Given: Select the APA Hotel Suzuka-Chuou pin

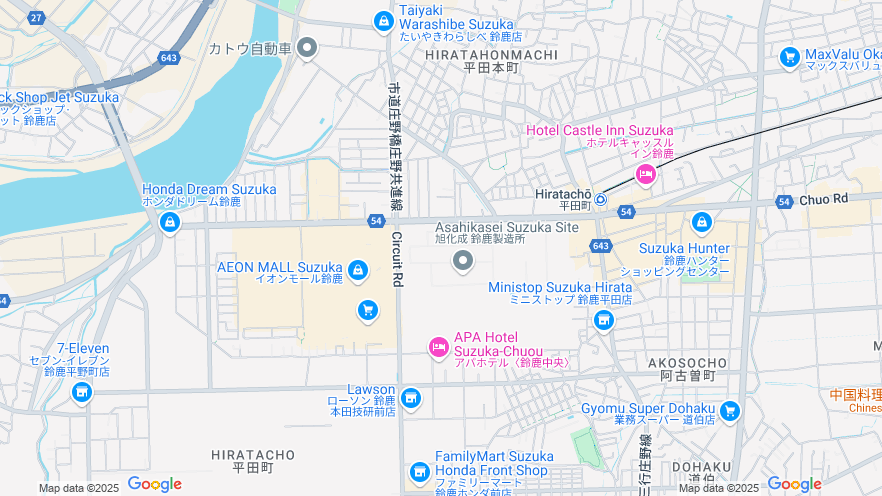Looking at the screenshot, I should pyautogui.click(x=438, y=347).
